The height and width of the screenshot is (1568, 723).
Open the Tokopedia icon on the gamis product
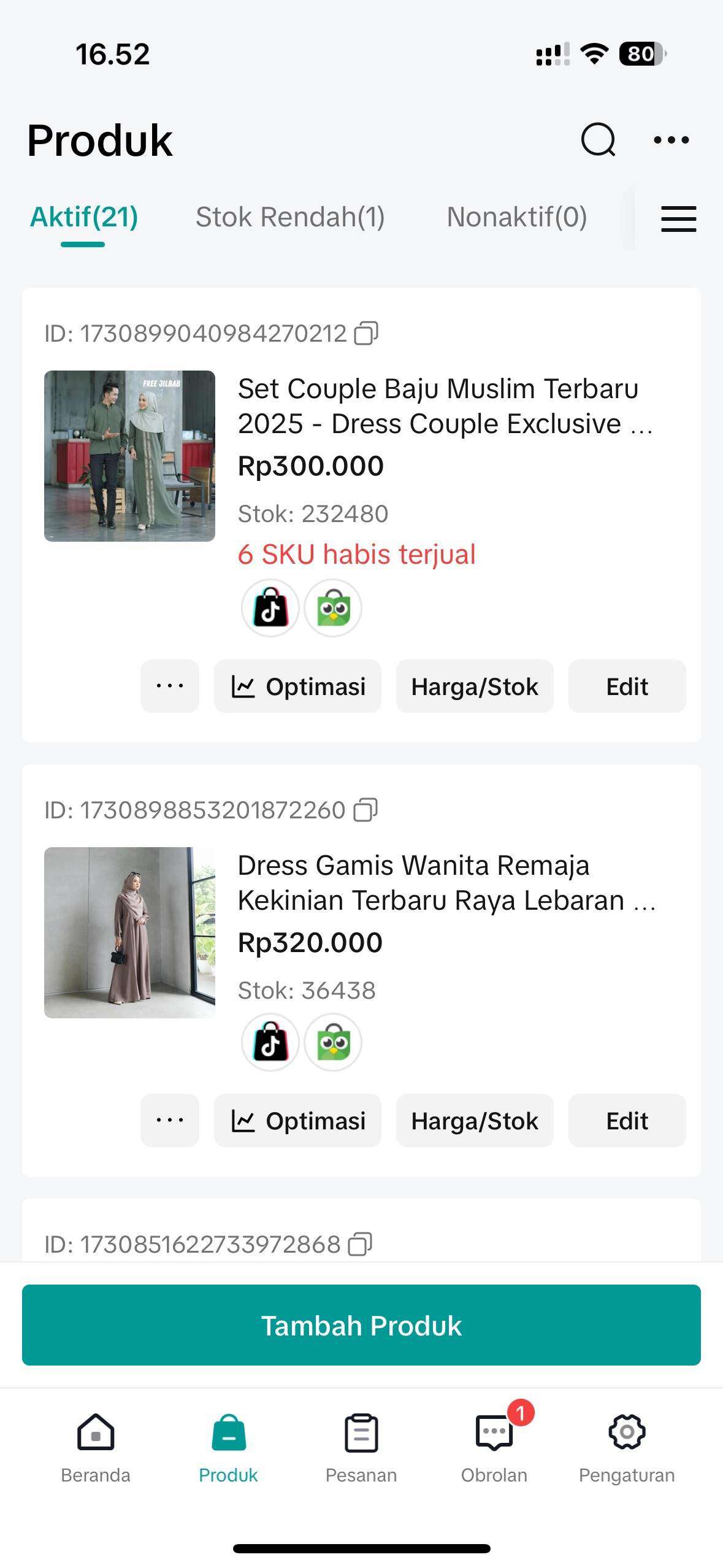(x=333, y=1042)
